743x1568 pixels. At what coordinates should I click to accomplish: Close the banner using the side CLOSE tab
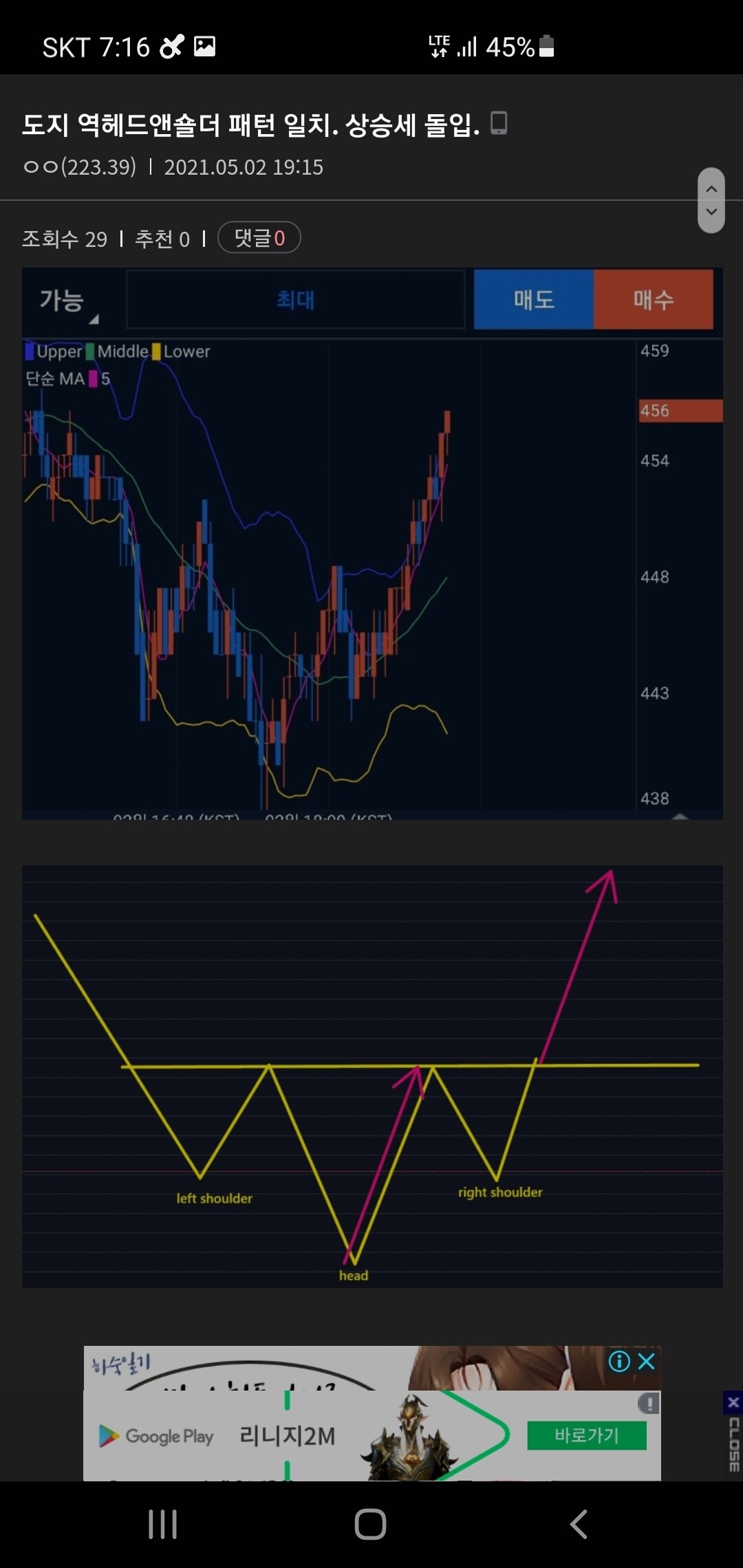[x=733, y=1434]
